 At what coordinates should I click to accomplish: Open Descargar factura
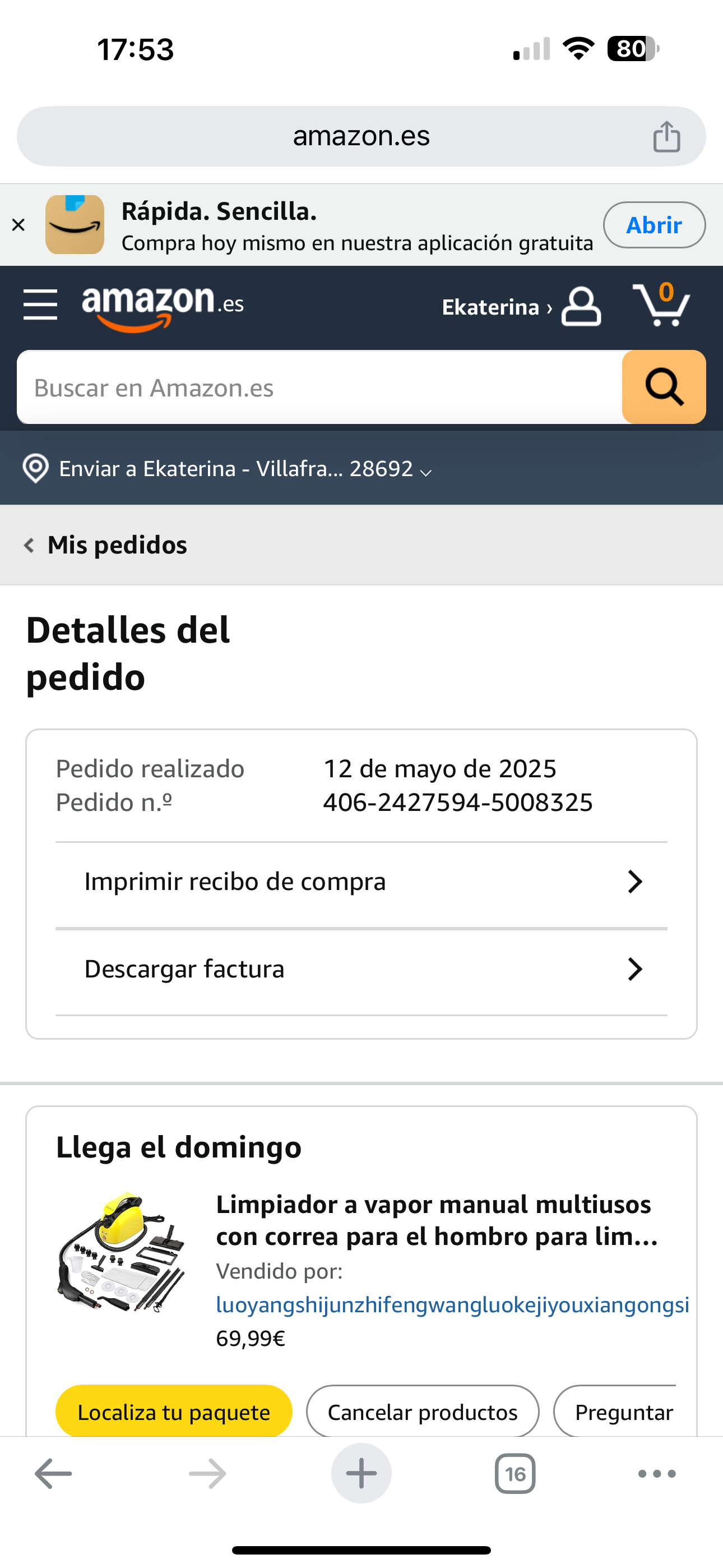(x=361, y=969)
